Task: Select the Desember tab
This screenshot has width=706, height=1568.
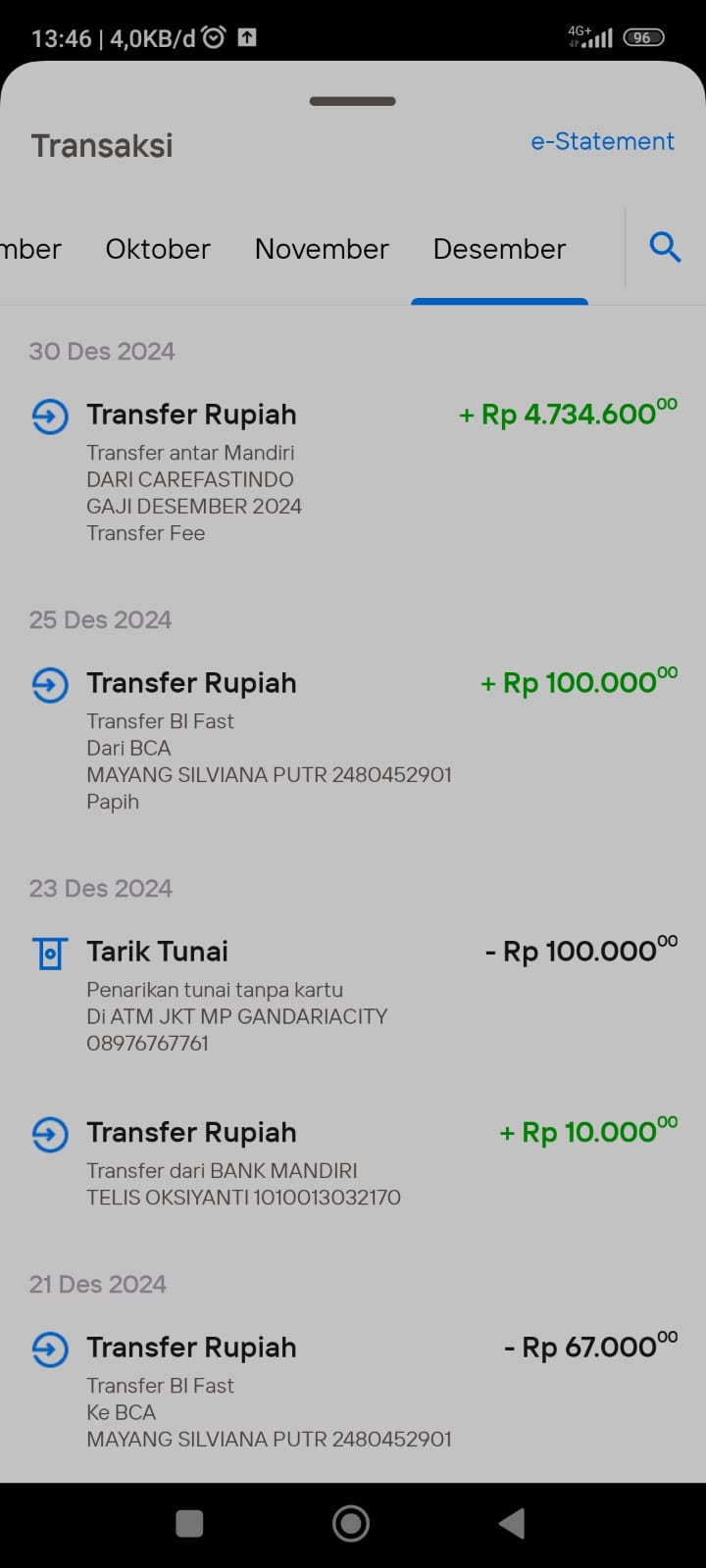Action: (499, 249)
